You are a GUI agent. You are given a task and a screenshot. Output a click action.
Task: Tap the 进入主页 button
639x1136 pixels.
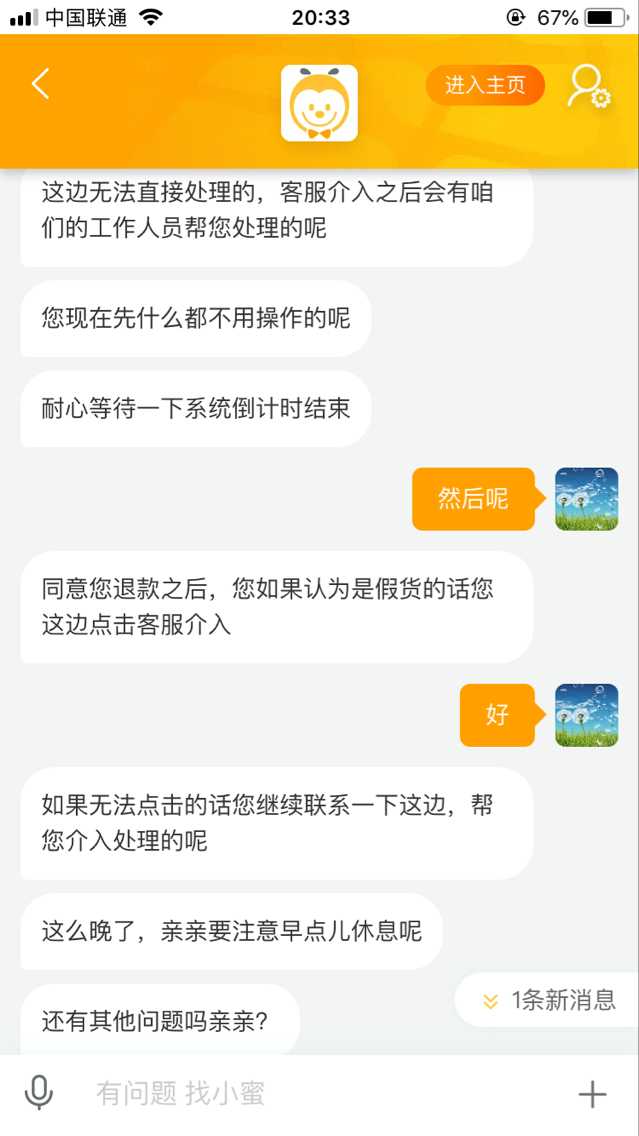(x=485, y=86)
